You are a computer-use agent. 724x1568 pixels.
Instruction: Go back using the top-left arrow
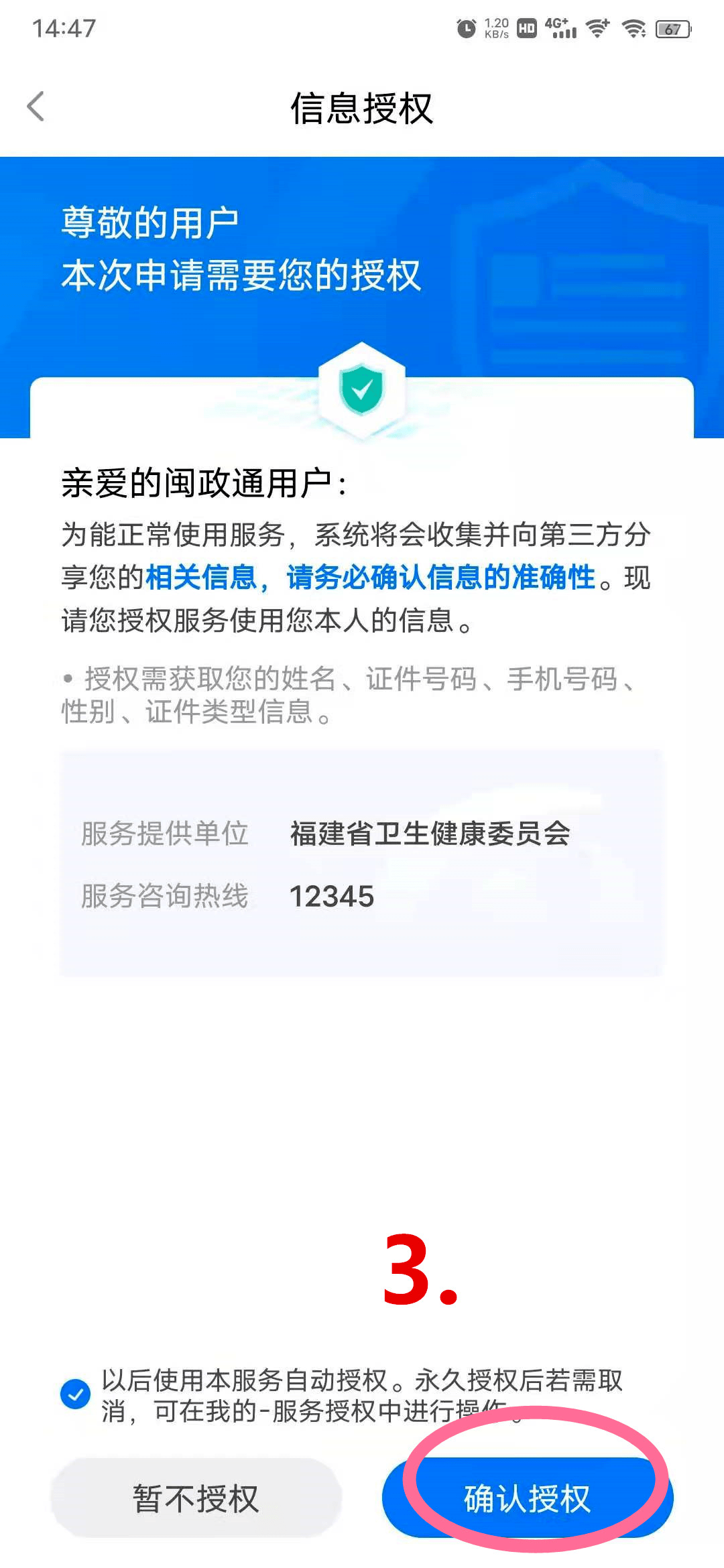tap(36, 107)
